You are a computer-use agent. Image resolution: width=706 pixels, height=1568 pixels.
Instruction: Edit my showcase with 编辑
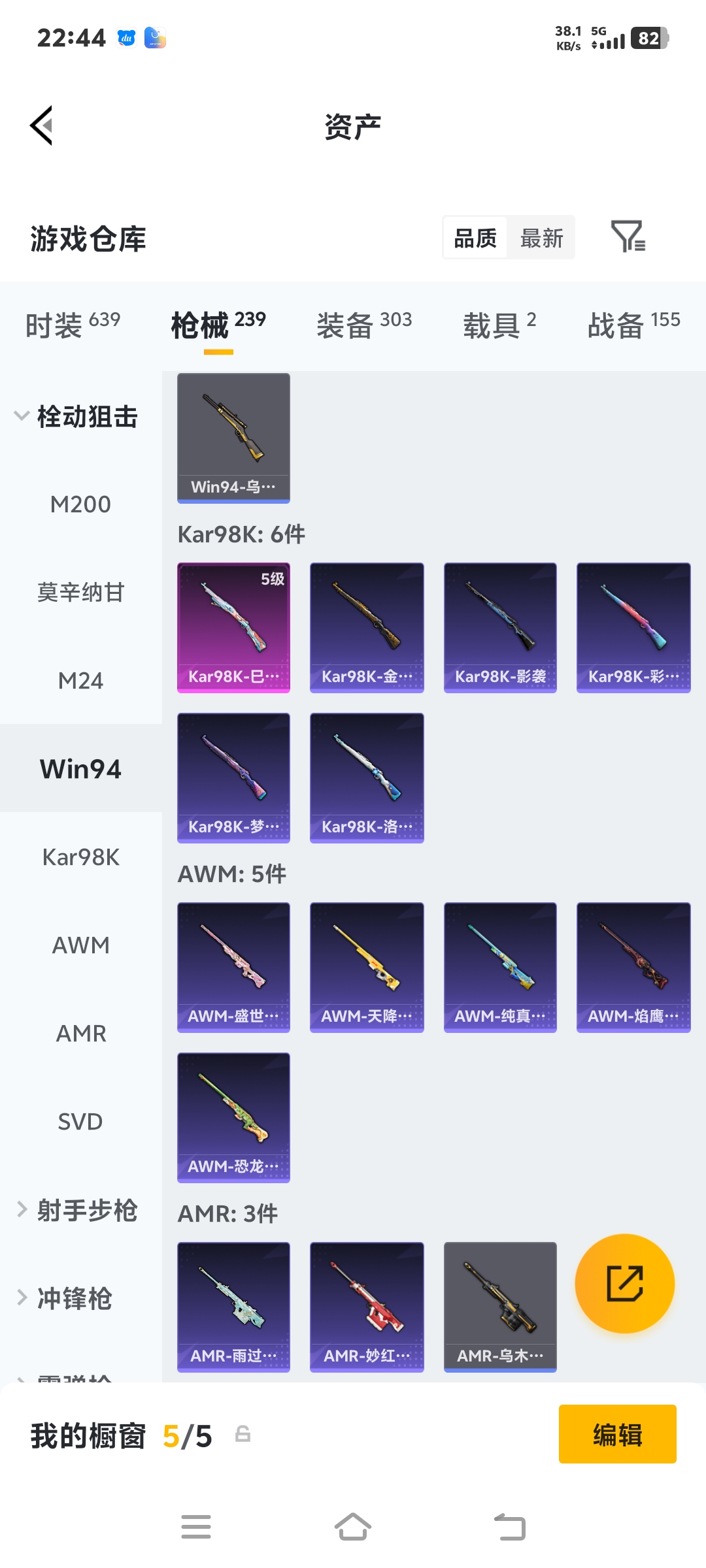[x=617, y=1434]
